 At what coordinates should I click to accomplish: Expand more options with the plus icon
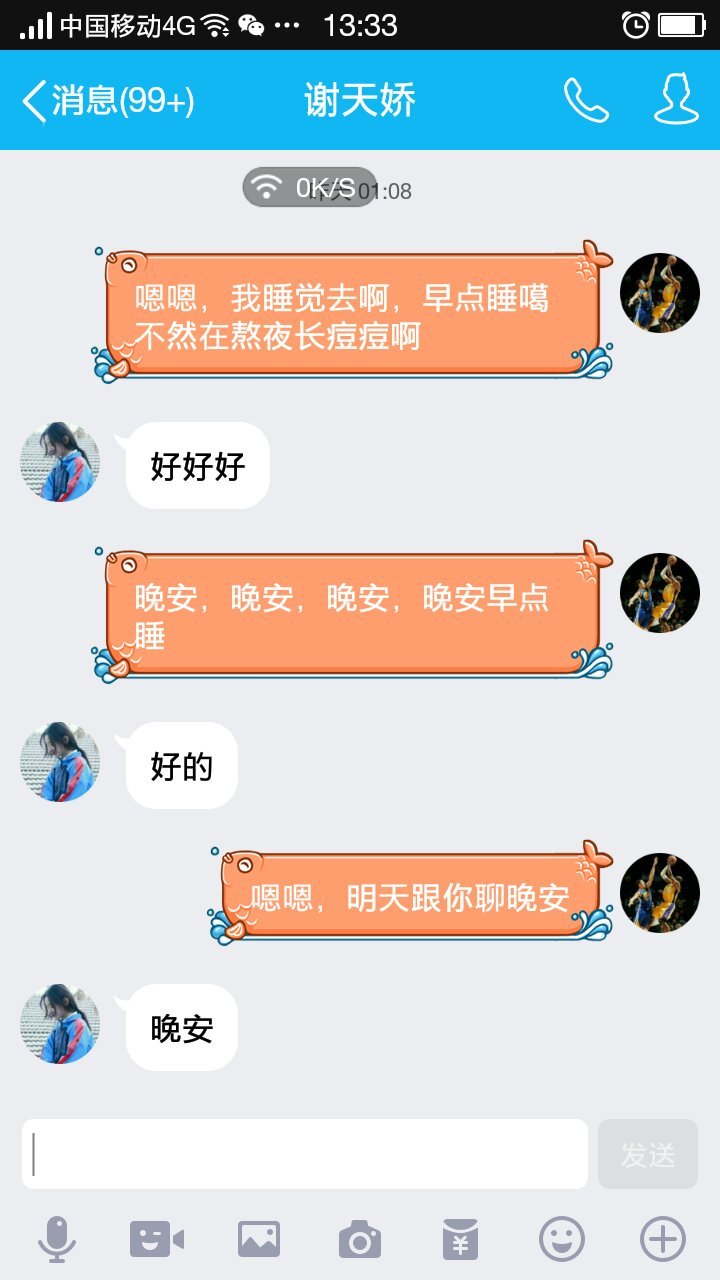tap(662, 1240)
